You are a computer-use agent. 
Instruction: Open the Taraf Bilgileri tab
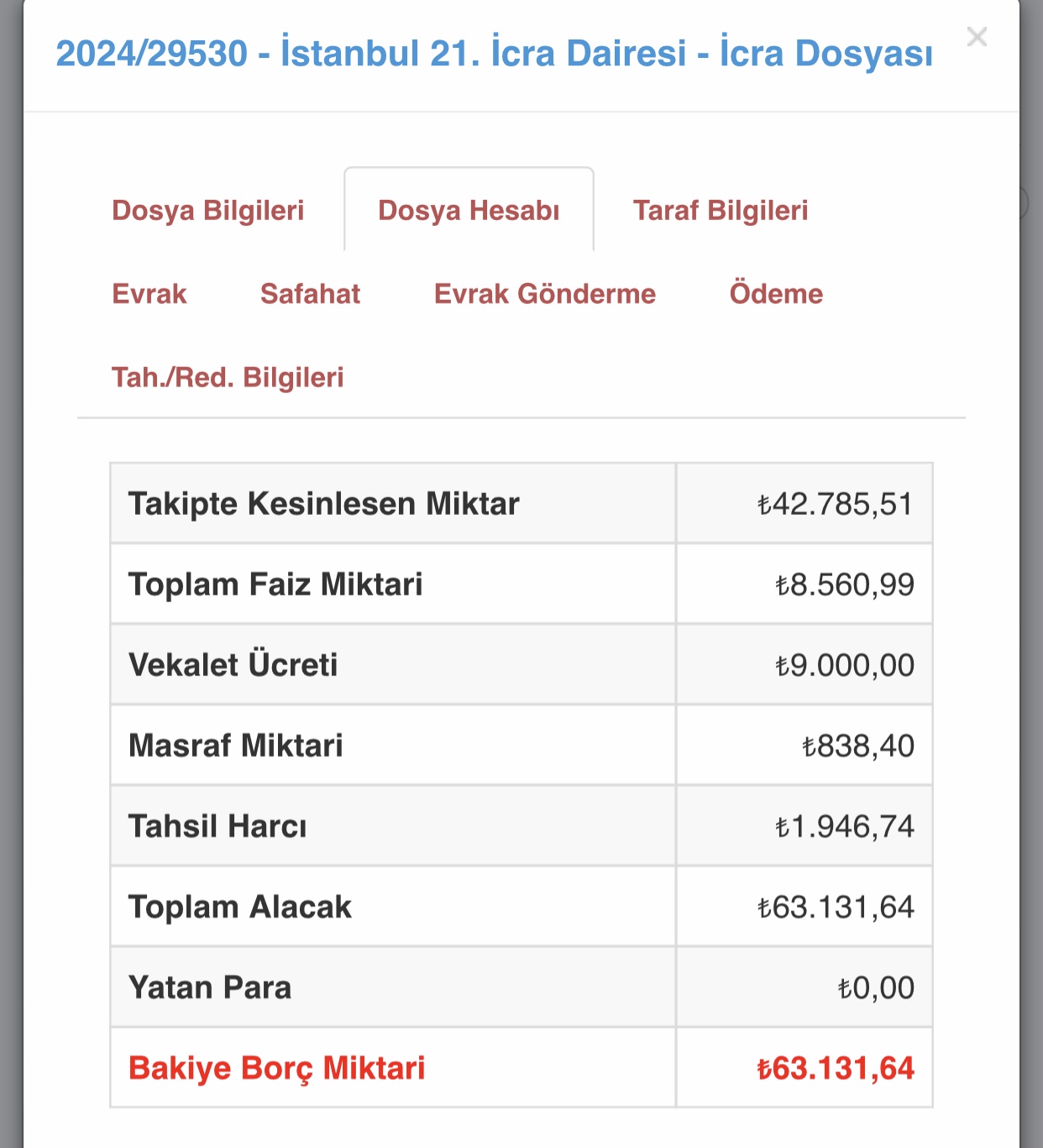click(x=721, y=210)
